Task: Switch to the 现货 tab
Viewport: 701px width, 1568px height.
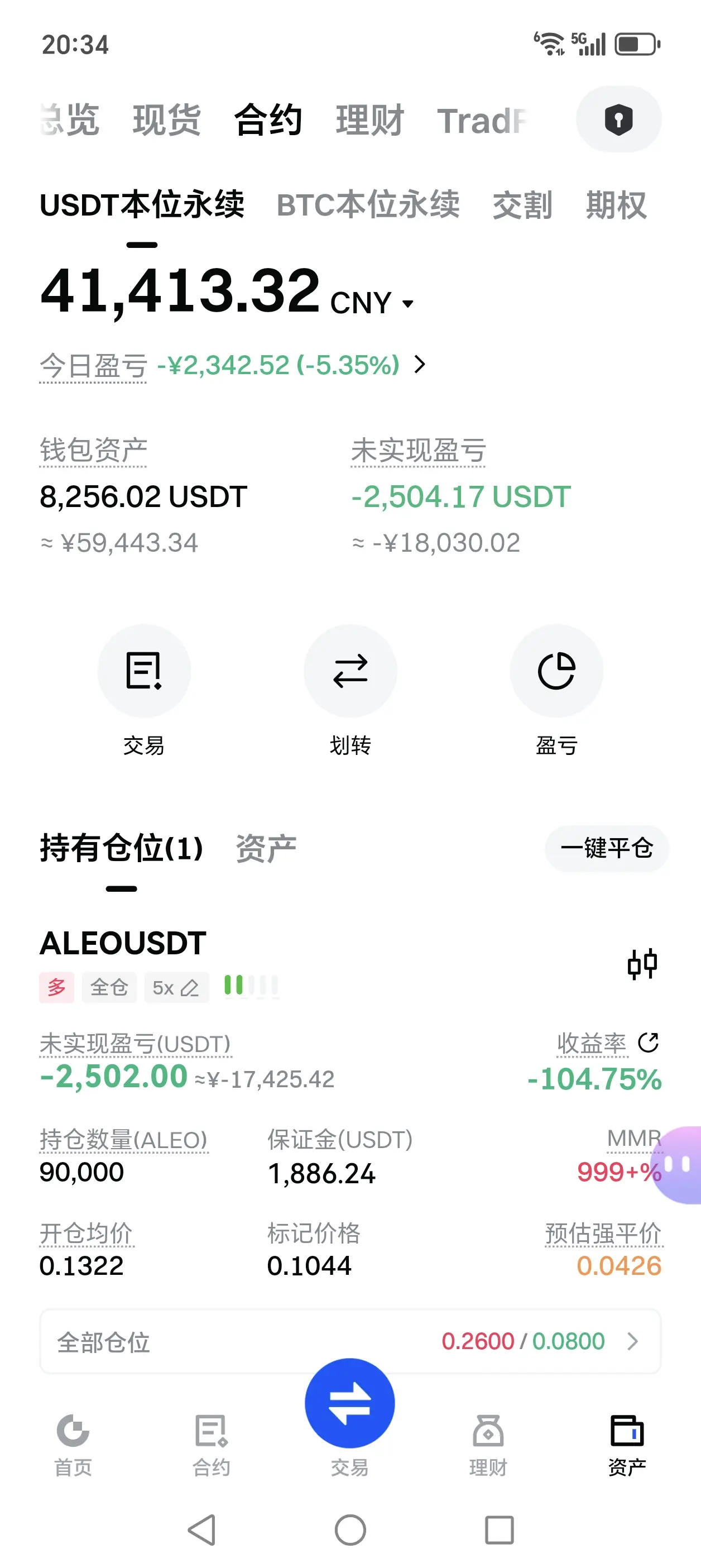Action: click(x=167, y=119)
